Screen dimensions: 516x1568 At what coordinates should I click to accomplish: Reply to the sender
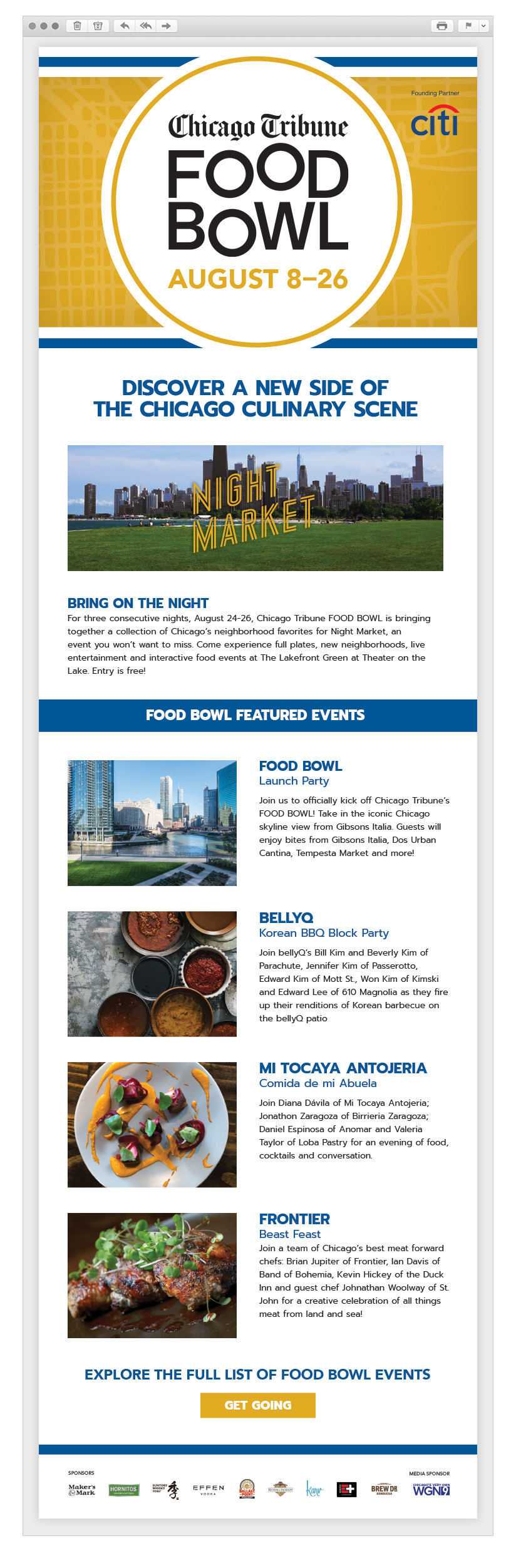coord(125,26)
